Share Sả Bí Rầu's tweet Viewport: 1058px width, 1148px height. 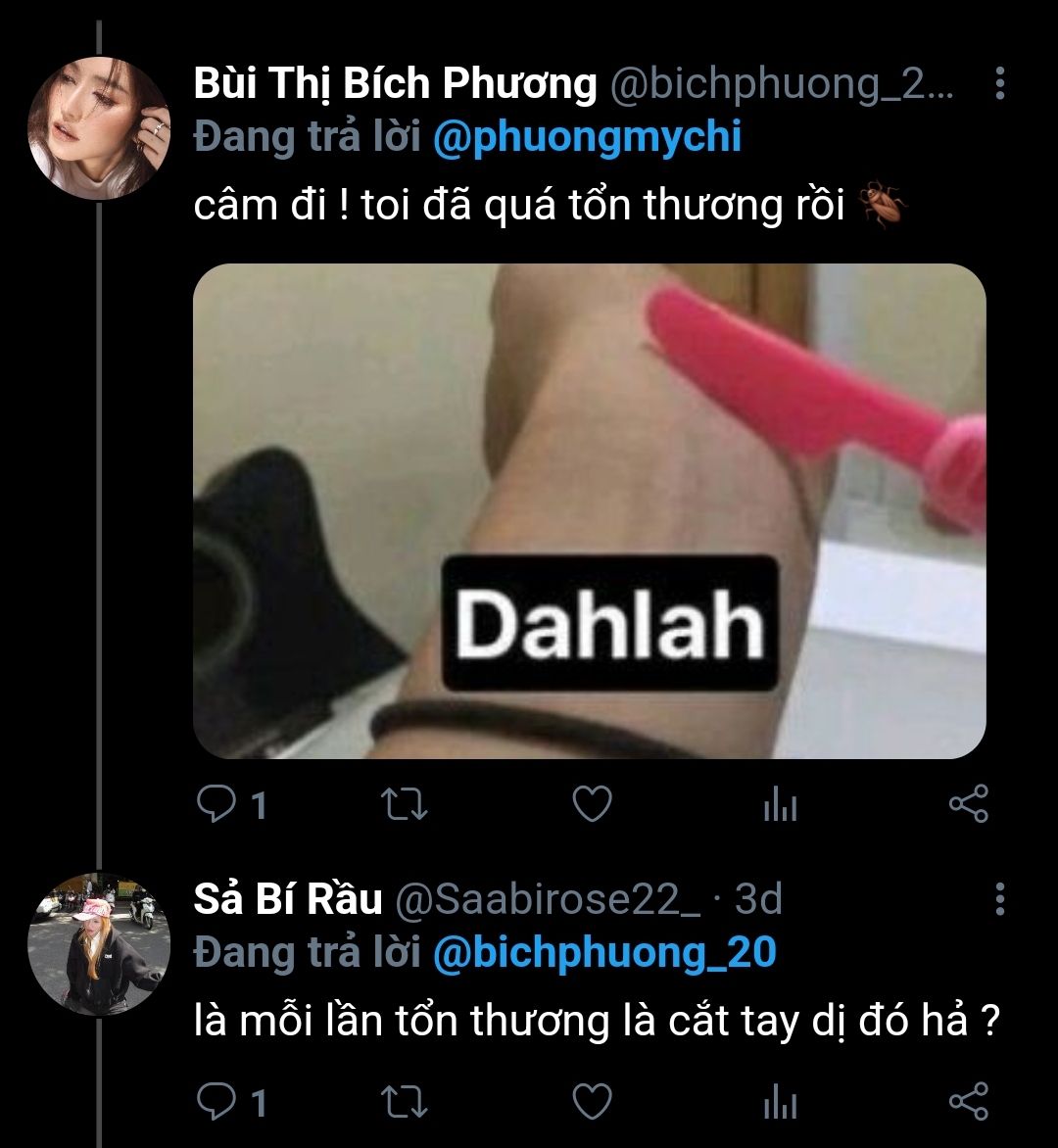[x=969, y=1102]
